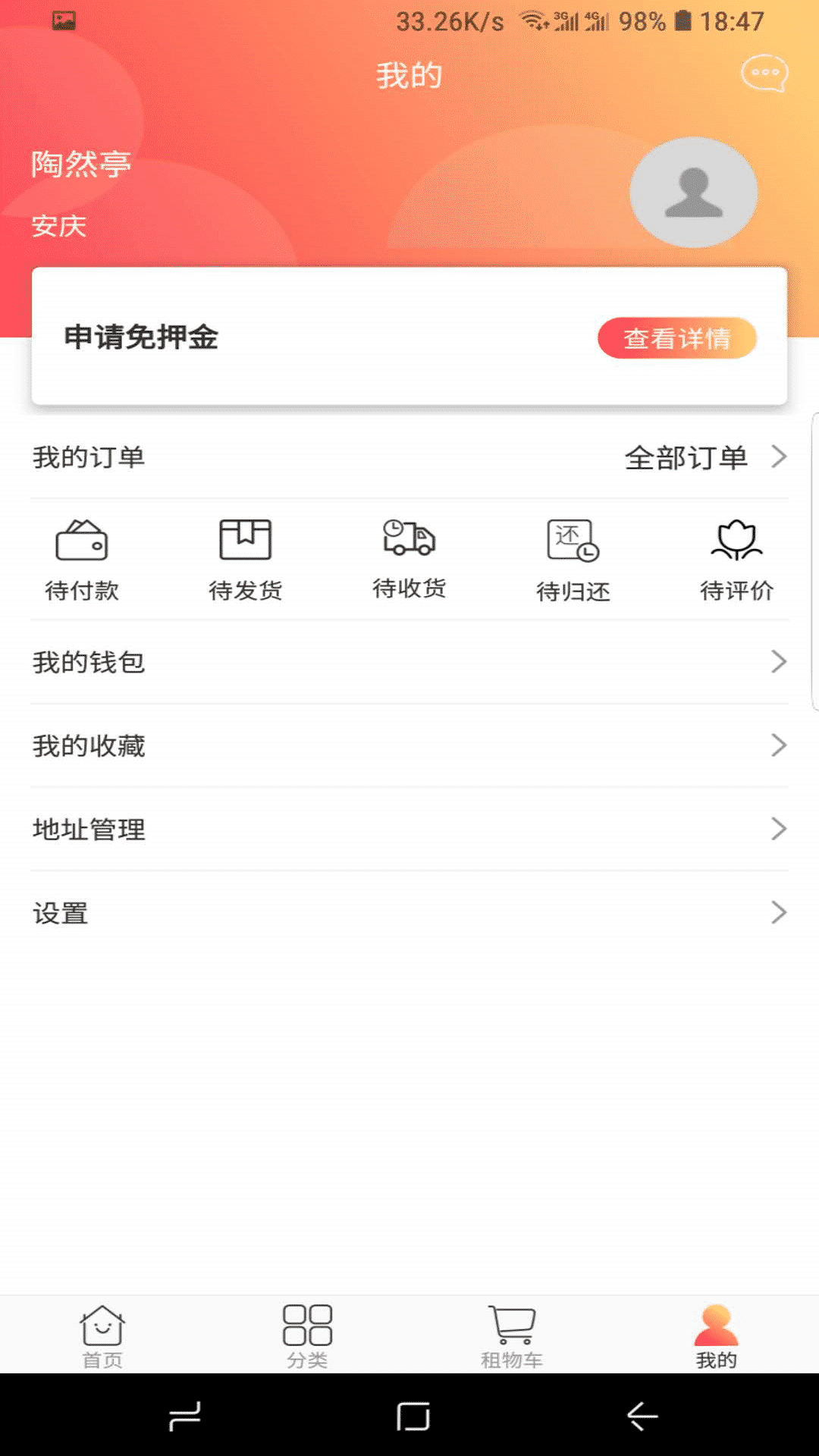Tap 查看详情 for deposit-free application
Image resolution: width=819 pixels, height=1456 pixels.
click(677, 338)
